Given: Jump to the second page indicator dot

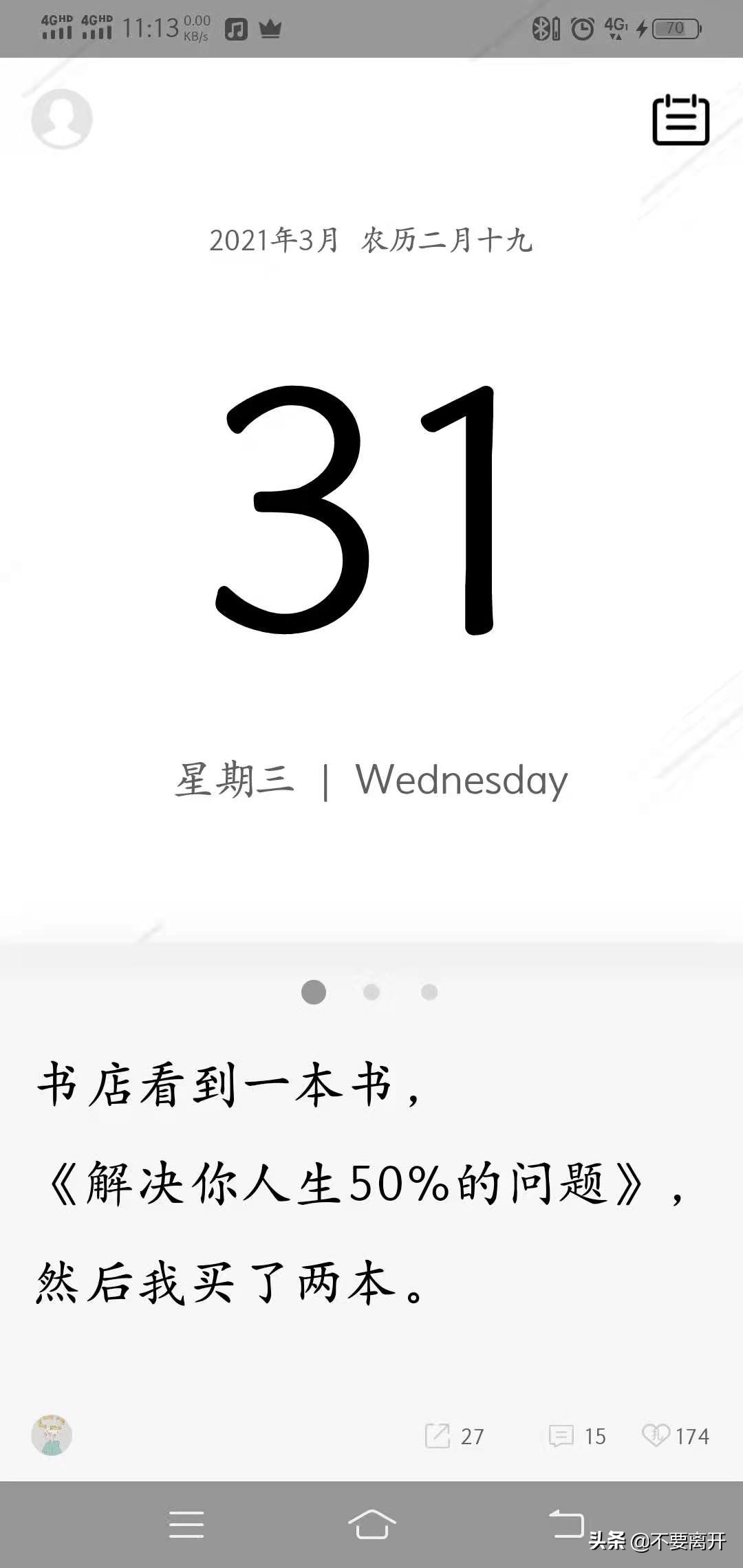Looking at the screenshot, I should (371, 992).
